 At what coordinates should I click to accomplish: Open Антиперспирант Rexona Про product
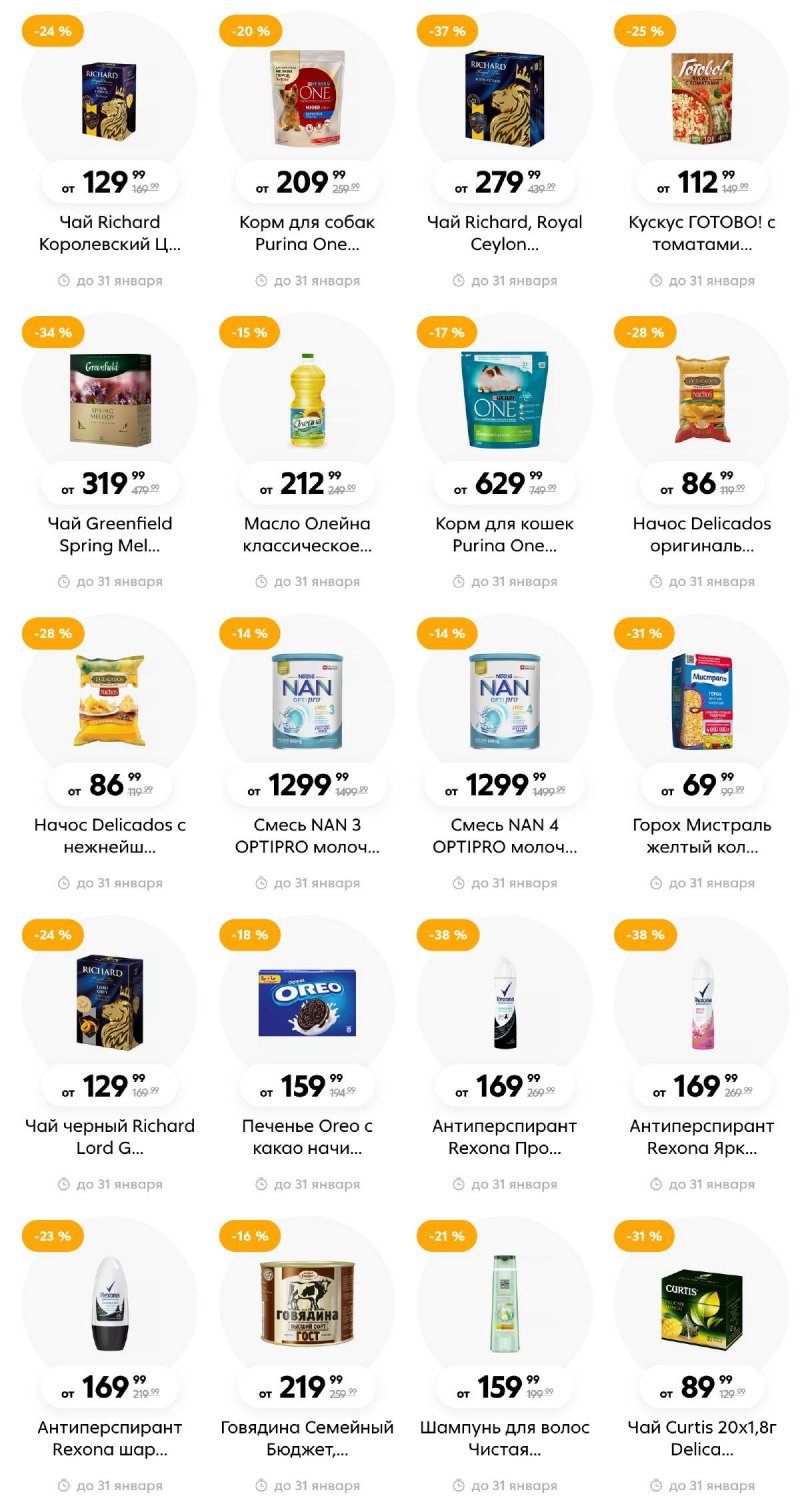pyautogui.click(x=504, y=1003)
